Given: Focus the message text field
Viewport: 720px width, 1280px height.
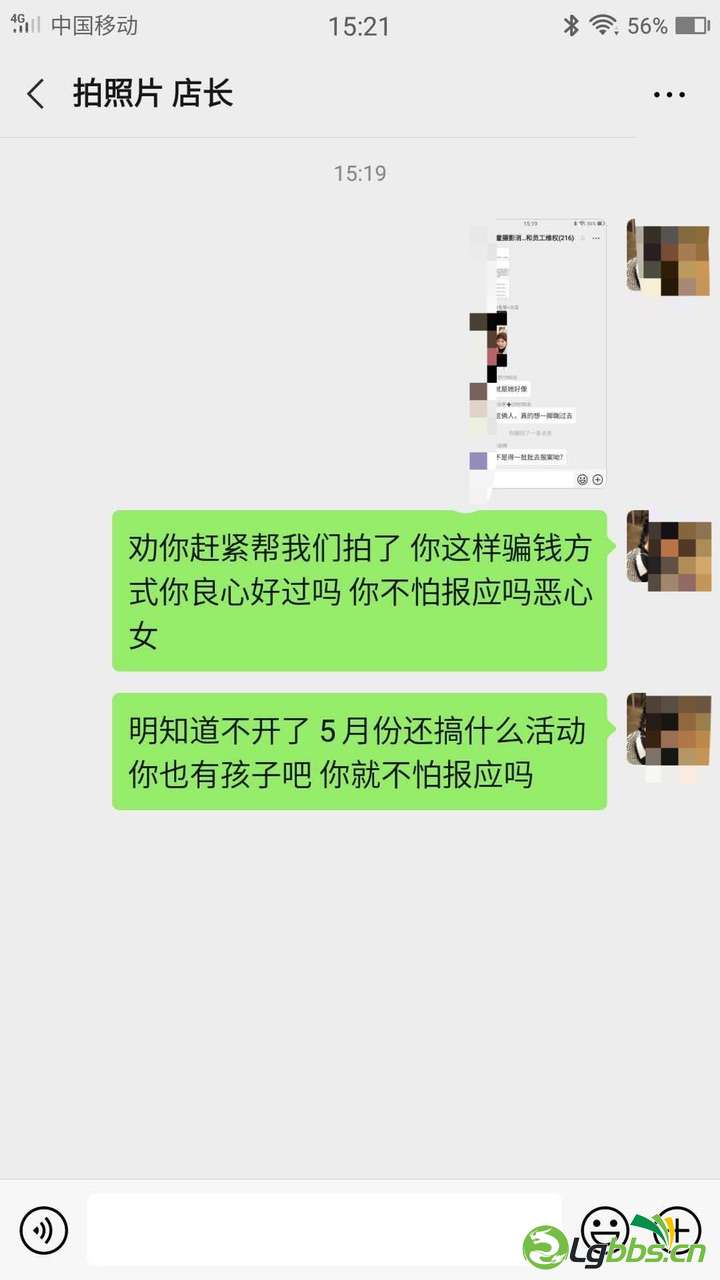Looking at the screenshot, I should (x=324, y=1230).
